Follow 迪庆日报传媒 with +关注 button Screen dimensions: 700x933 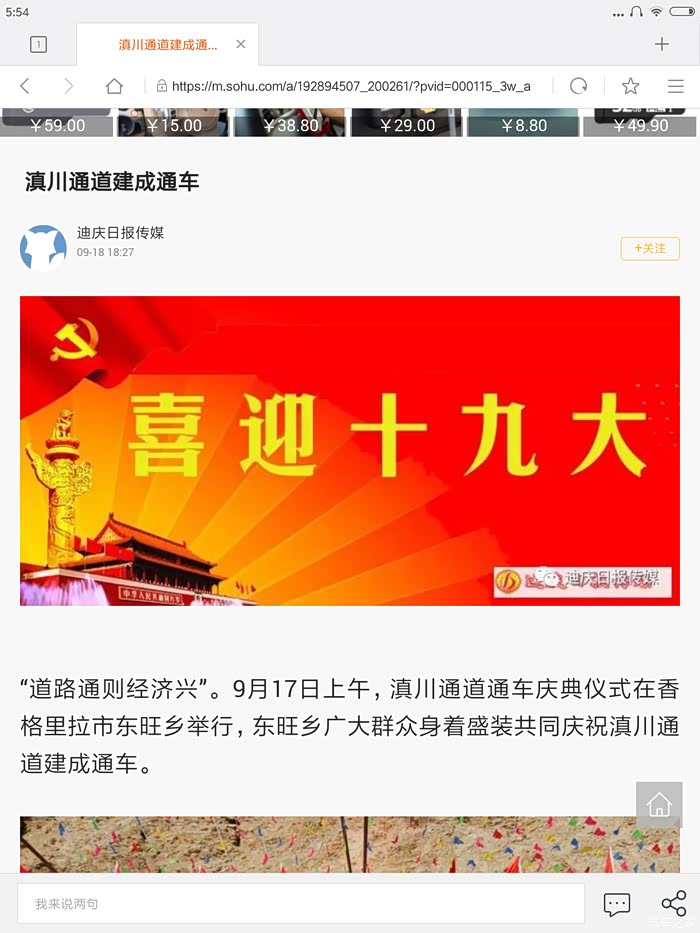click(650, 248)
